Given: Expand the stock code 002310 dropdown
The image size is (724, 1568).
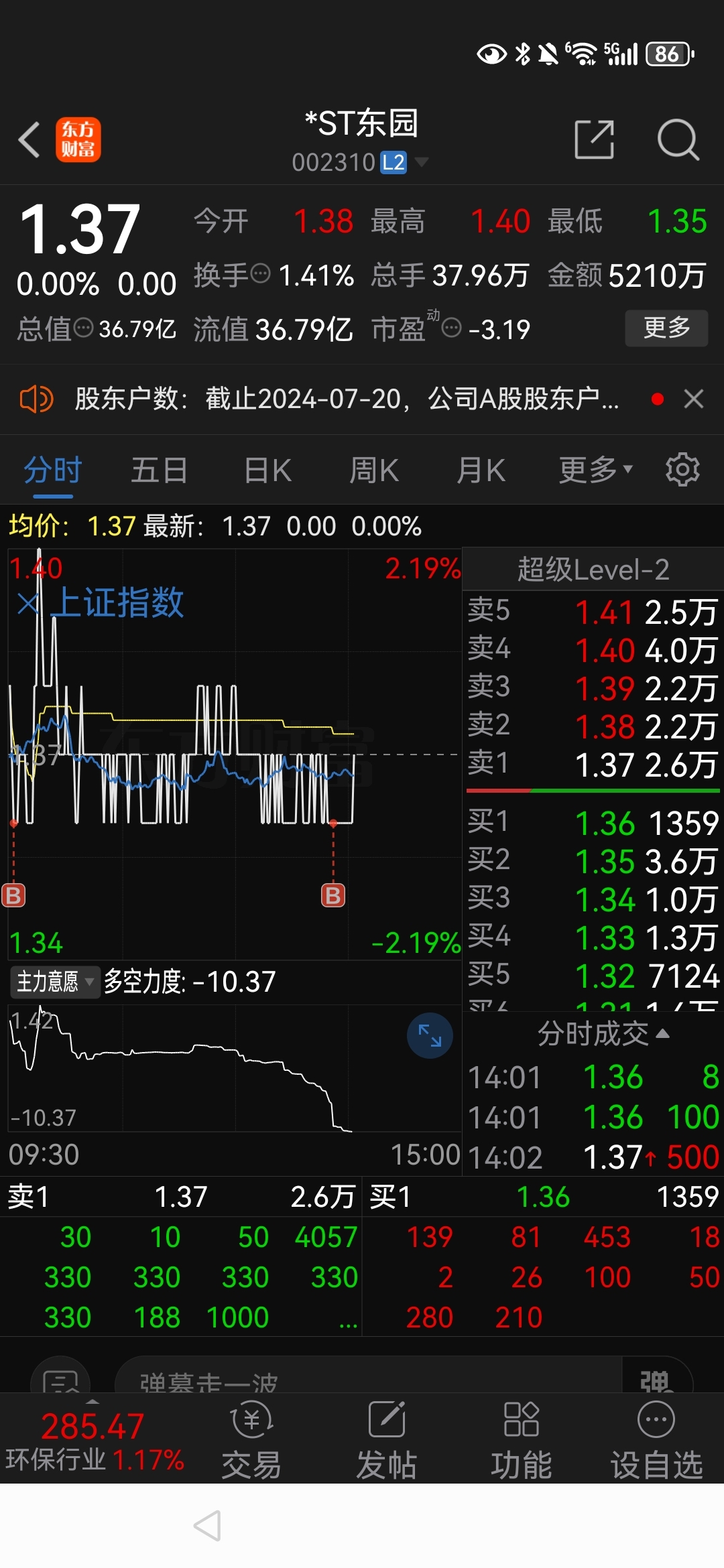Looking at the screenshot, I should click(x=421, y=162).
